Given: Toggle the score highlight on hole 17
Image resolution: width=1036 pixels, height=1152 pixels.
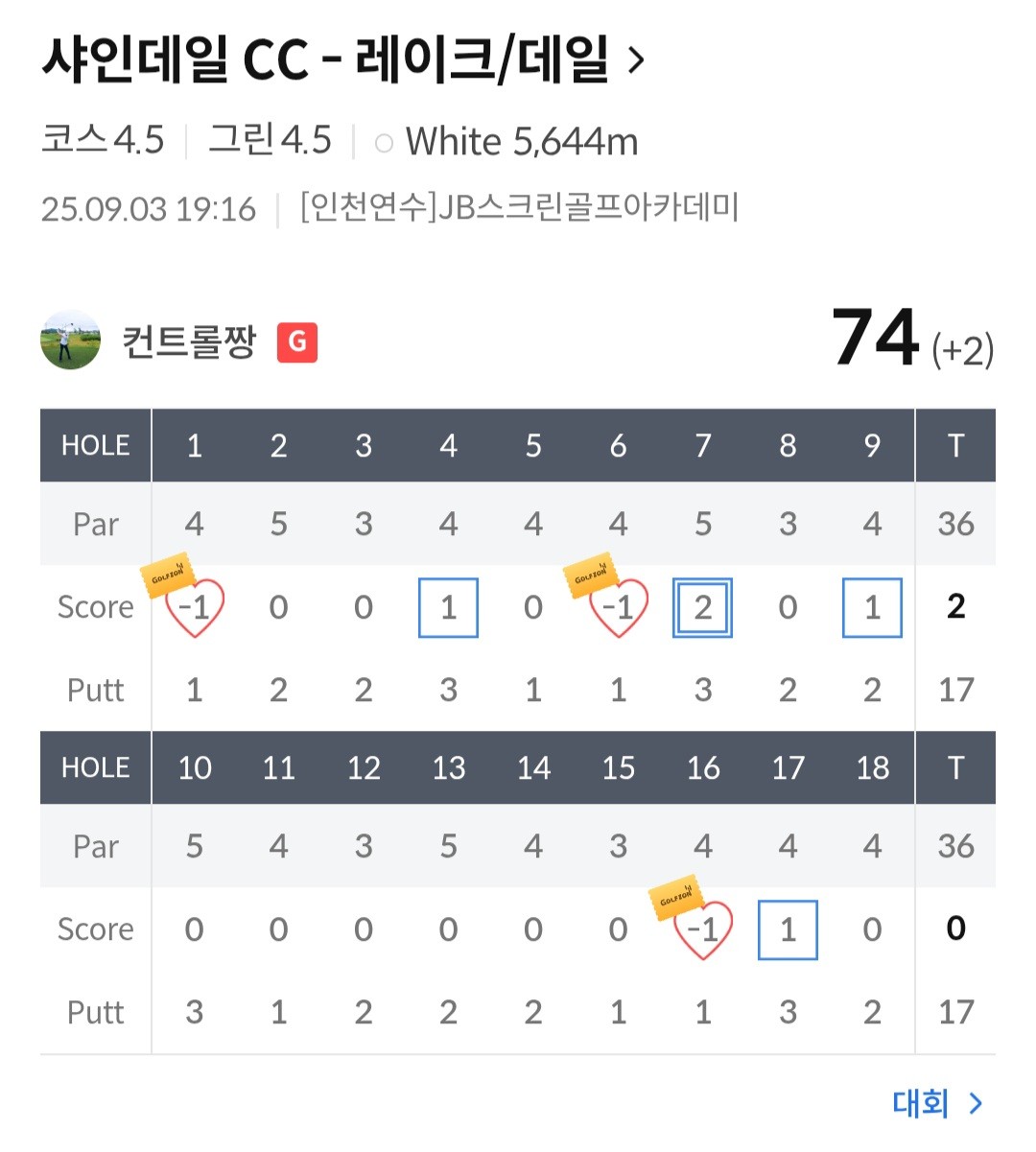Looking at the screenshot, I should point(788,929).
